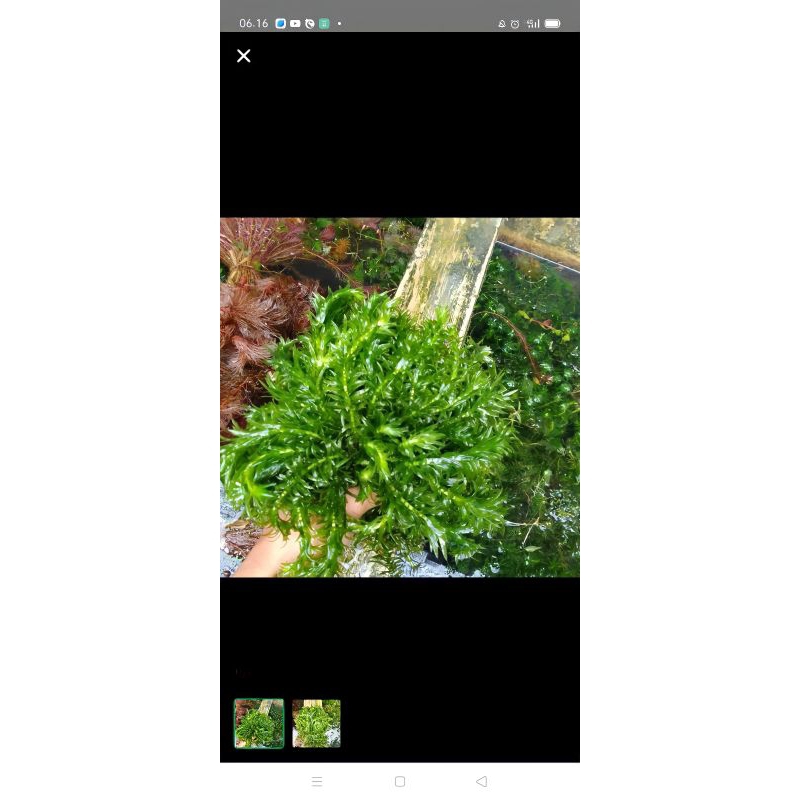Close the full-screen image viewer
800x800 pixels.
click(243, 56)
